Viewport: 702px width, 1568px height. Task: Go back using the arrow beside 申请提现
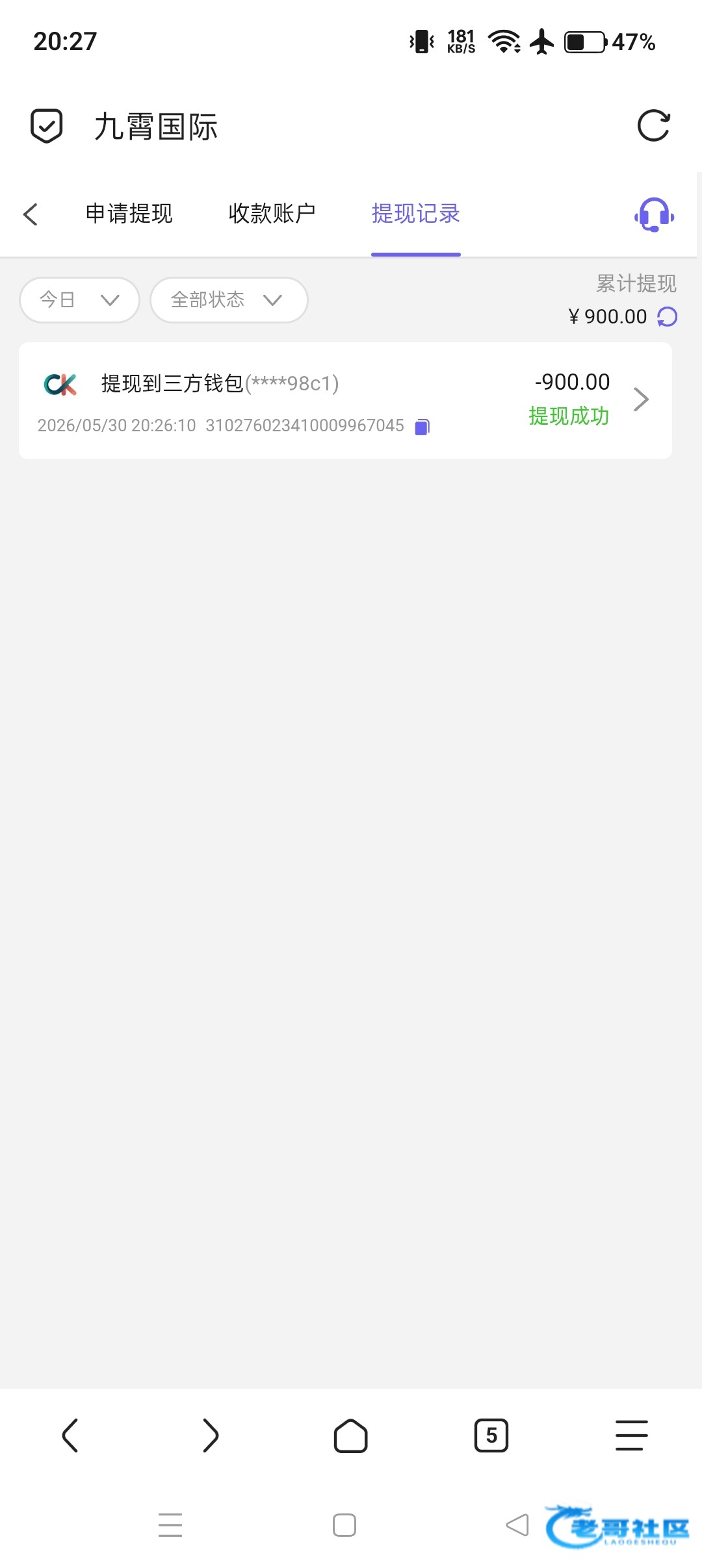click(31, 214)
